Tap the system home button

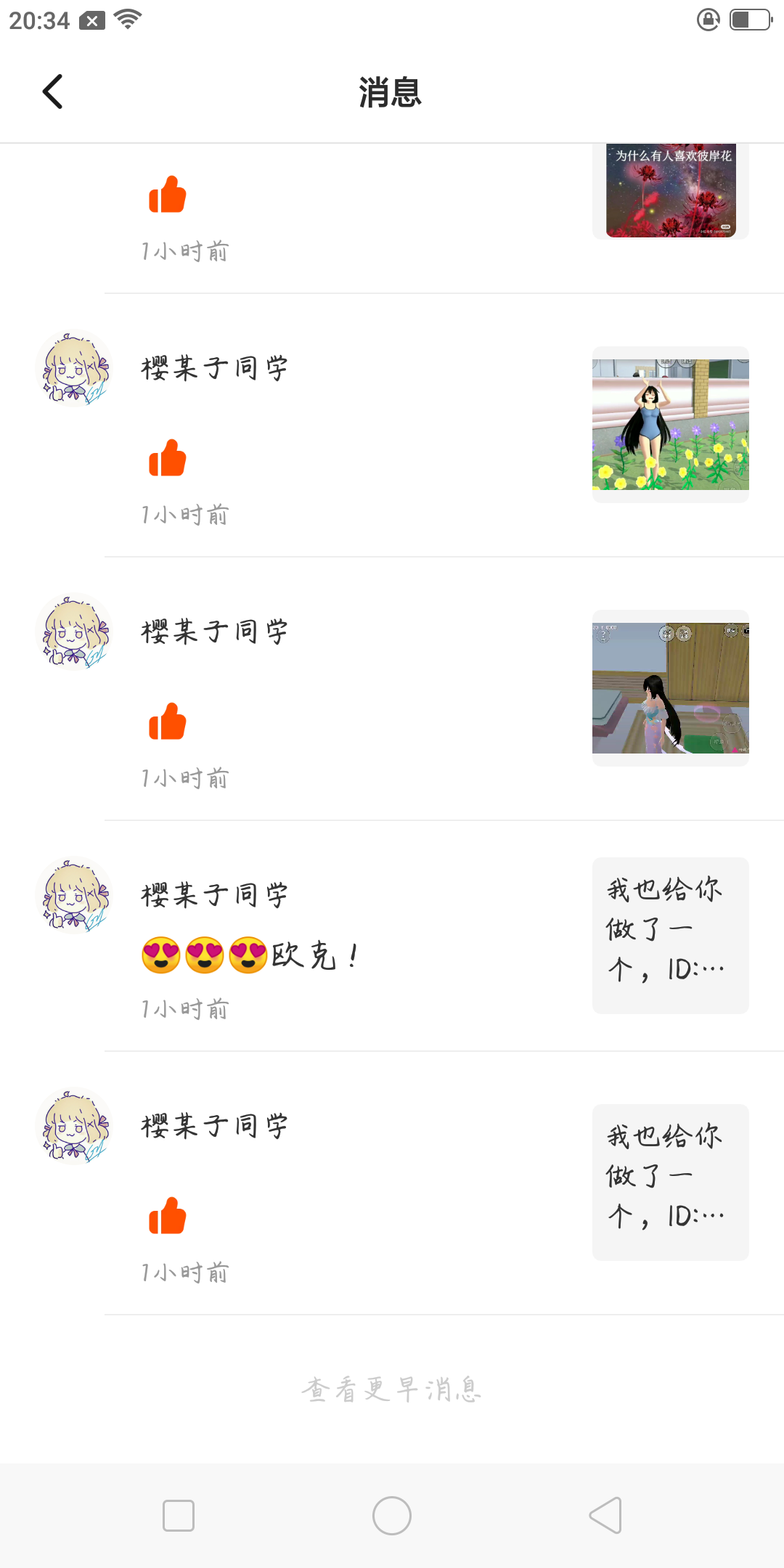pyautogui.click(x=392, y=1516)
